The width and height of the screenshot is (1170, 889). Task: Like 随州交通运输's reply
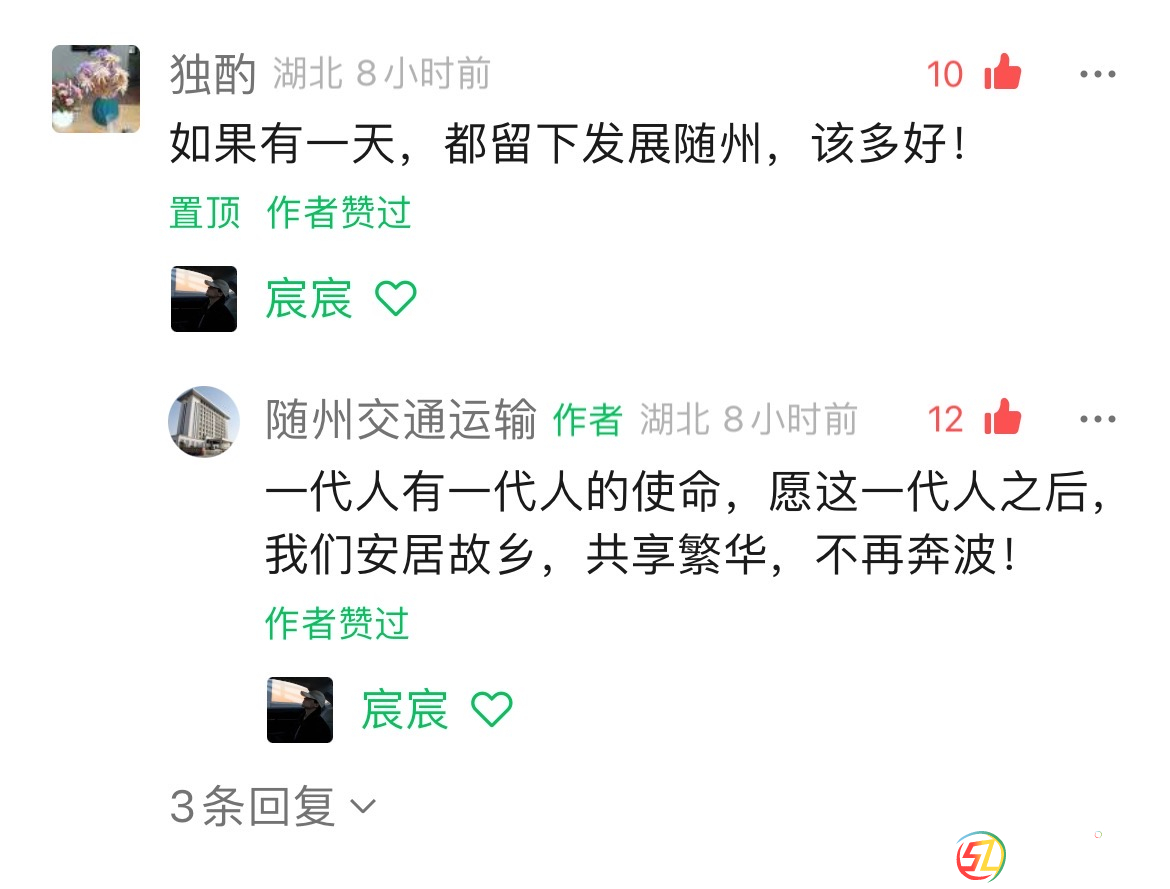click(1002, 418)
